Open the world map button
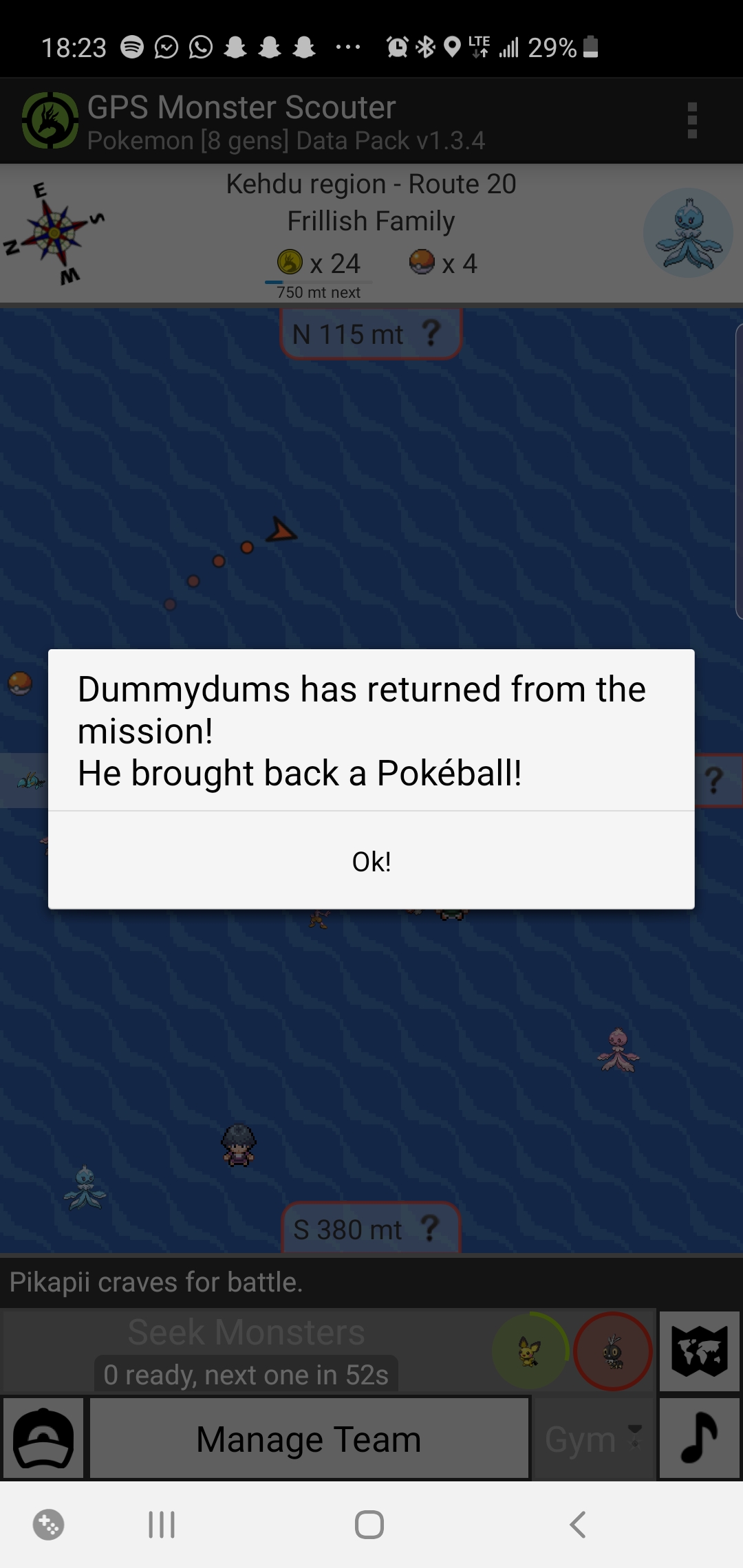 (x=700, y=1351)
